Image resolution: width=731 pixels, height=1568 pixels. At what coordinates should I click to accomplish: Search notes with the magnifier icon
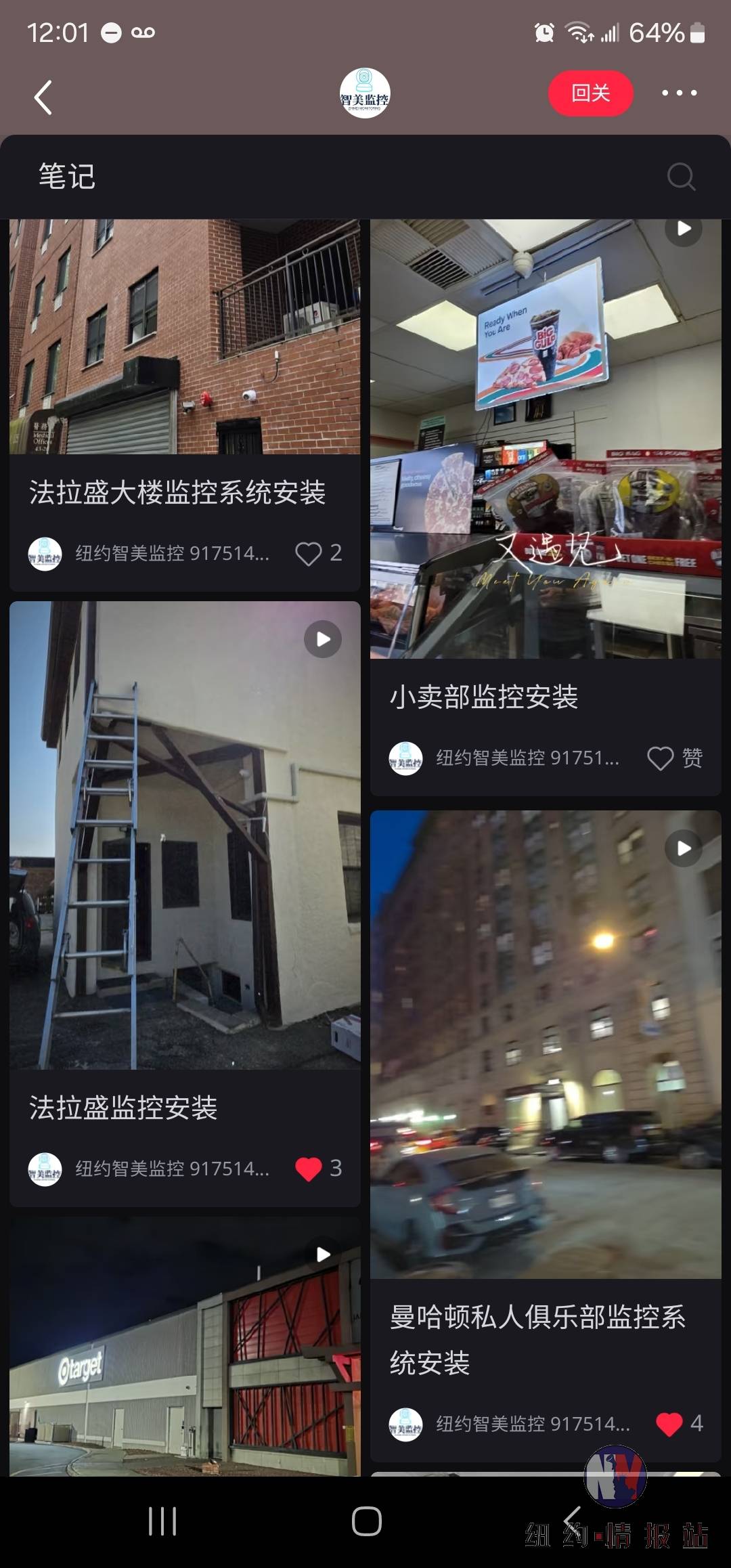tap(680, 177)
